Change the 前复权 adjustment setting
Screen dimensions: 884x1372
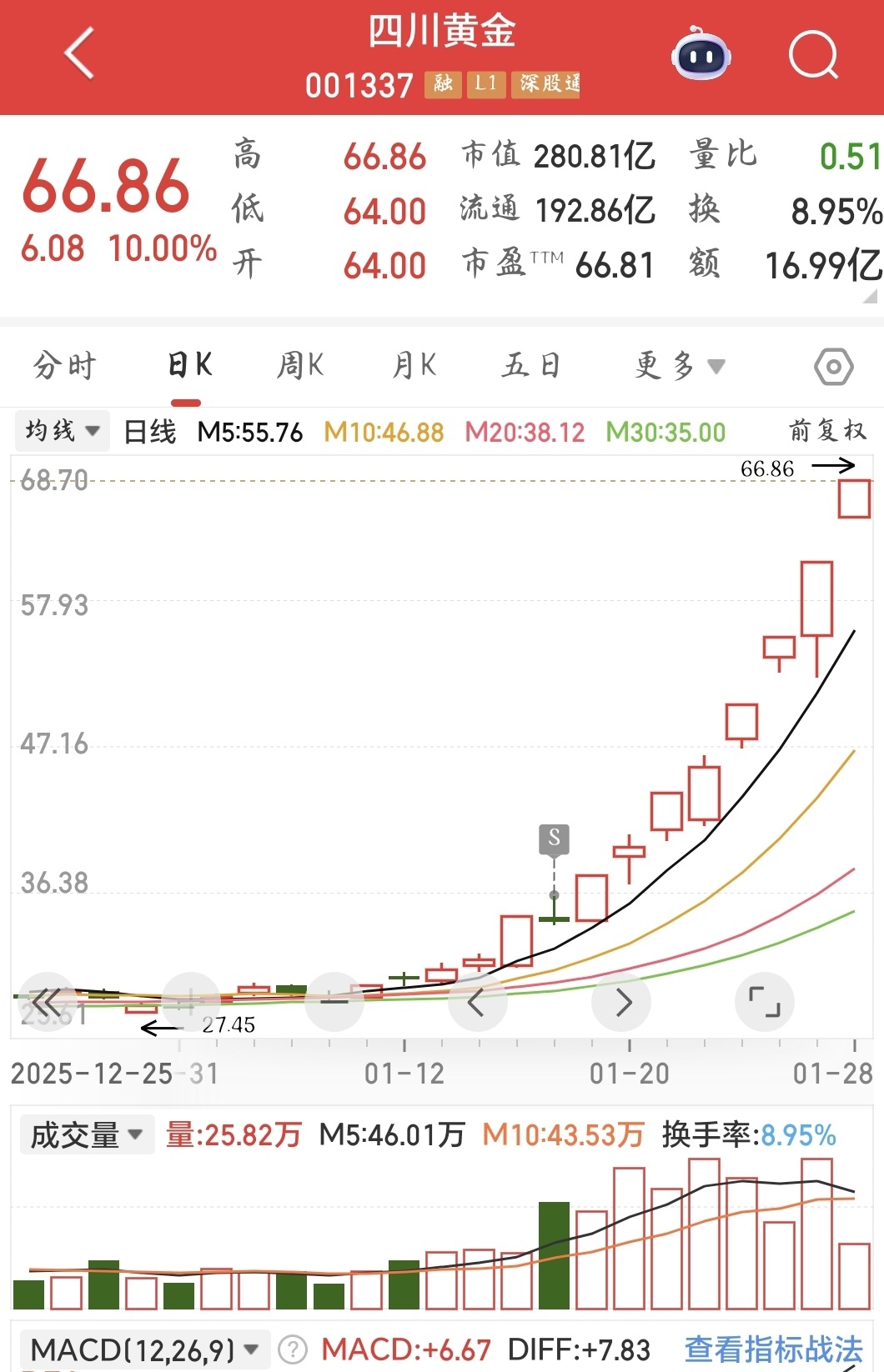coord(827,431)
